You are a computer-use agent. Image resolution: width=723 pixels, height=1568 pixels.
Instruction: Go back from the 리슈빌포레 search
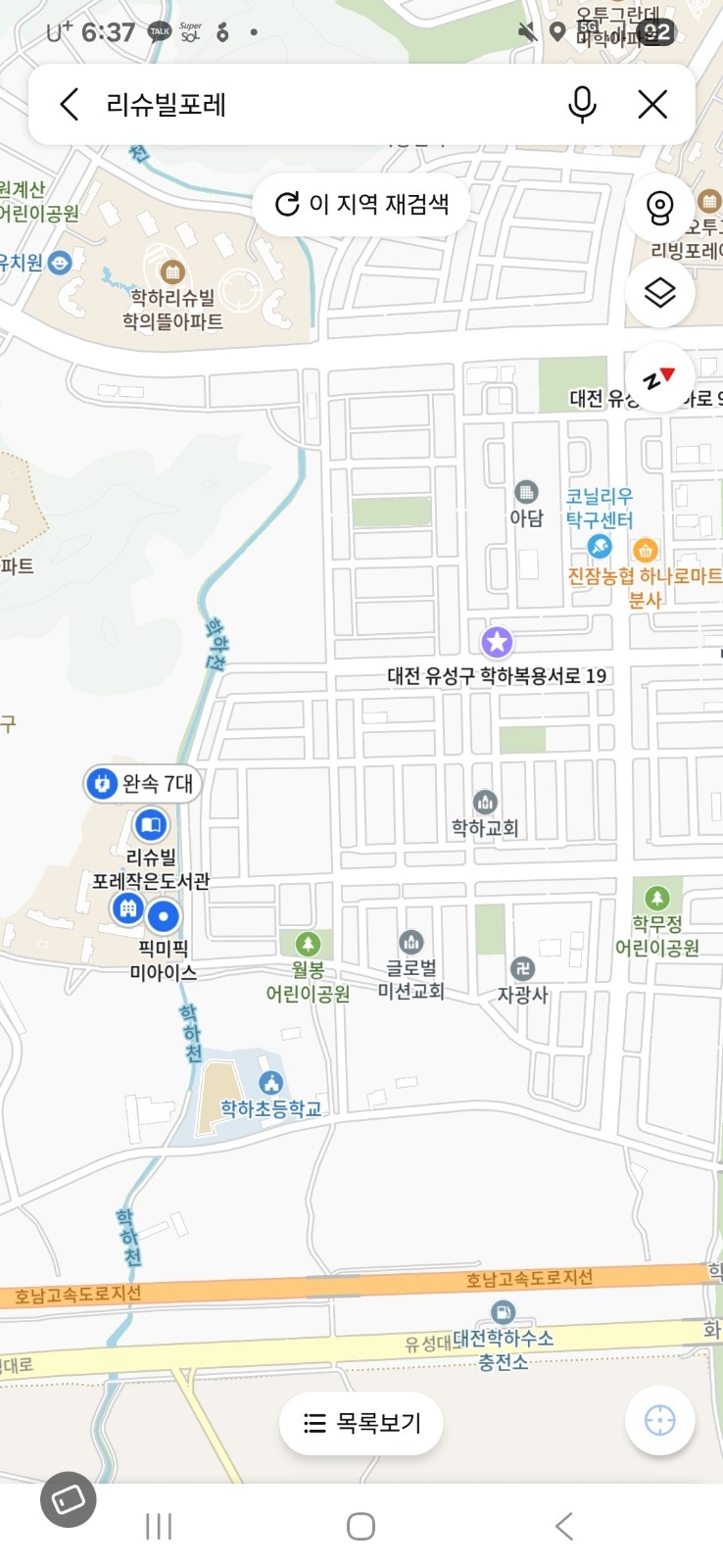coord(69,104)
